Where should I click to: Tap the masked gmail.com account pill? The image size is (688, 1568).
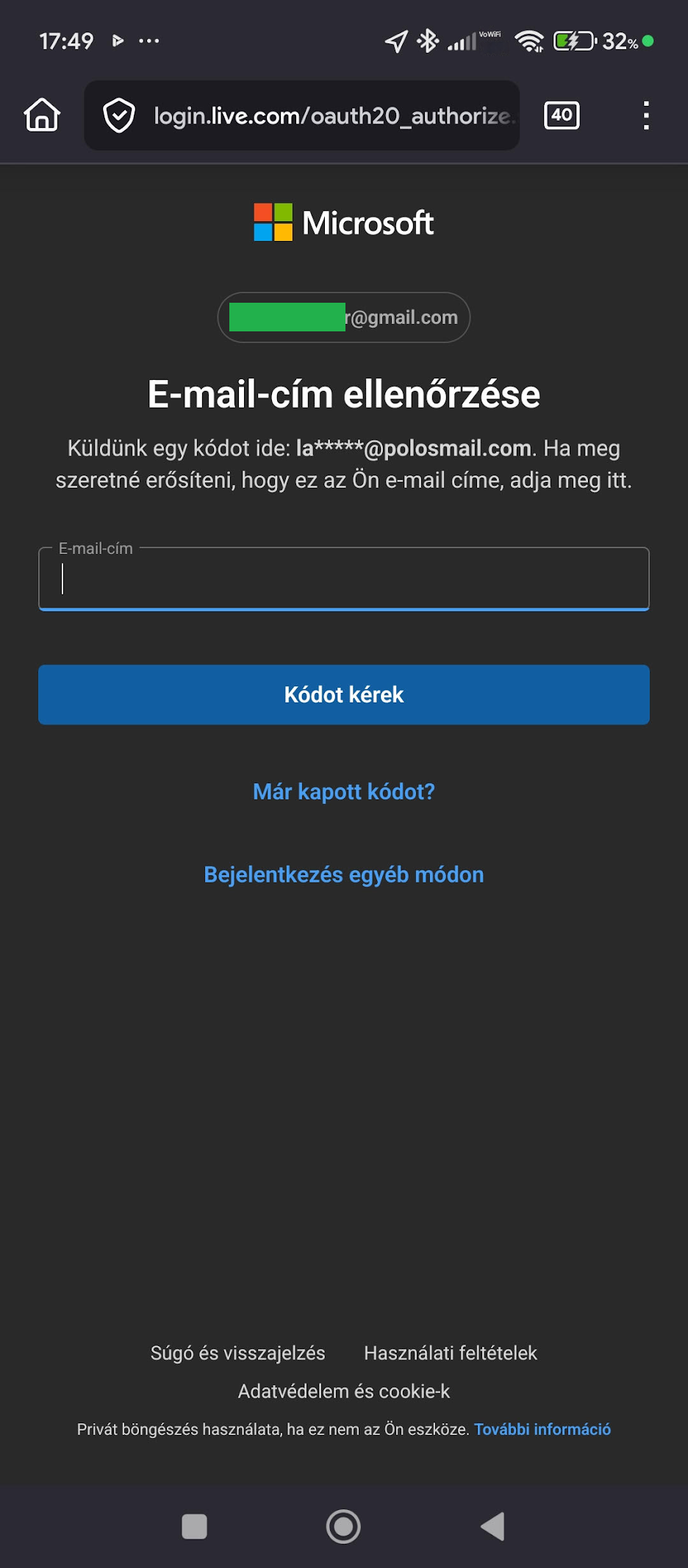(x=343, y=317)
